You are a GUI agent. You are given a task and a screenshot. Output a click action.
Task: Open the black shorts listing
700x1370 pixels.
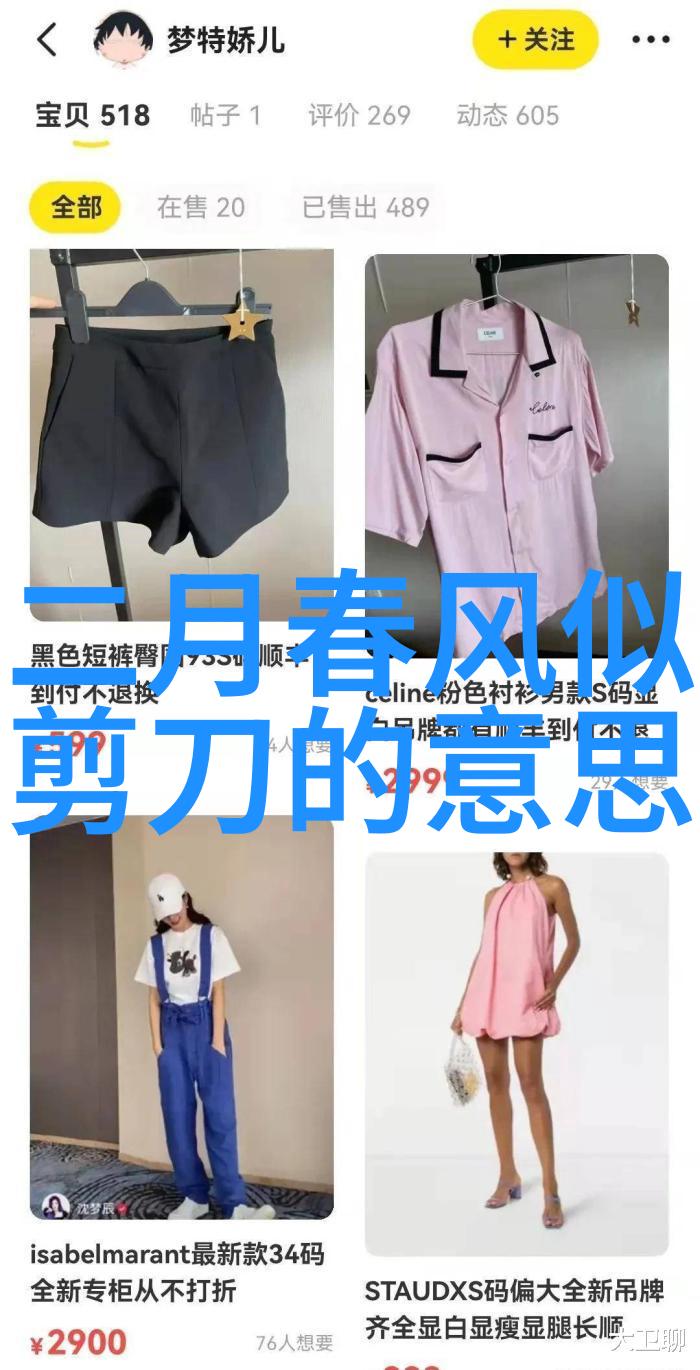(181, 420)
